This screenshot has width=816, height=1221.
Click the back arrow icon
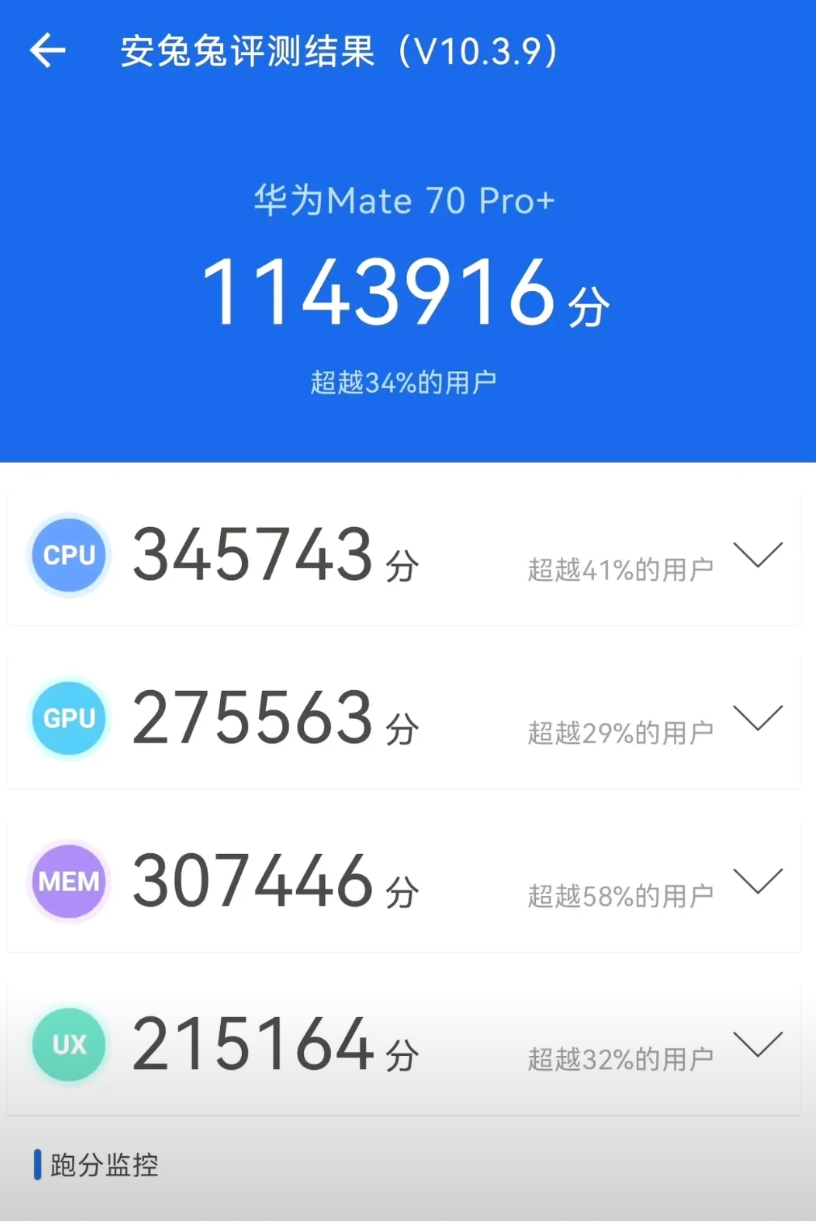click(x=46, y=51)
